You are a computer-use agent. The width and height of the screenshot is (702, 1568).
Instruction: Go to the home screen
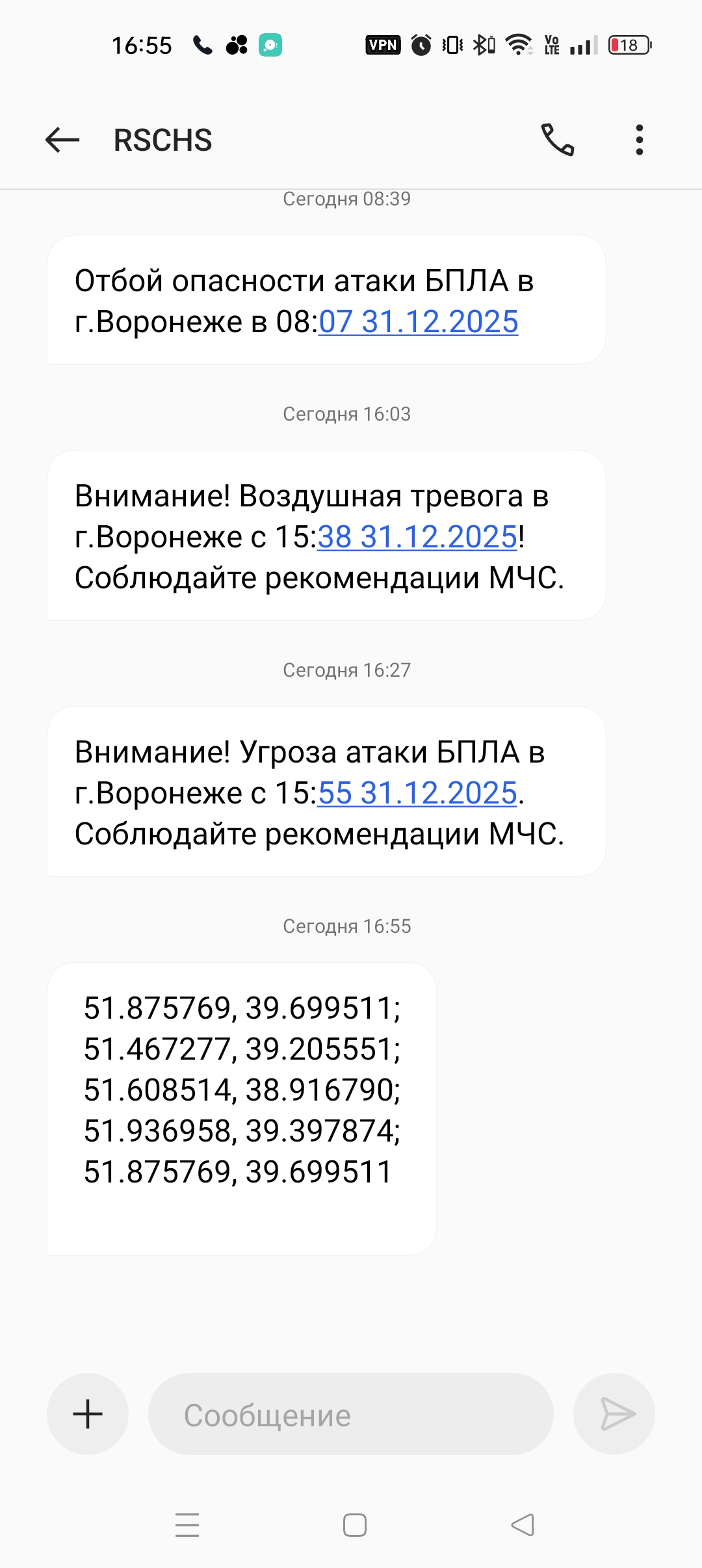coord(354,1525)
